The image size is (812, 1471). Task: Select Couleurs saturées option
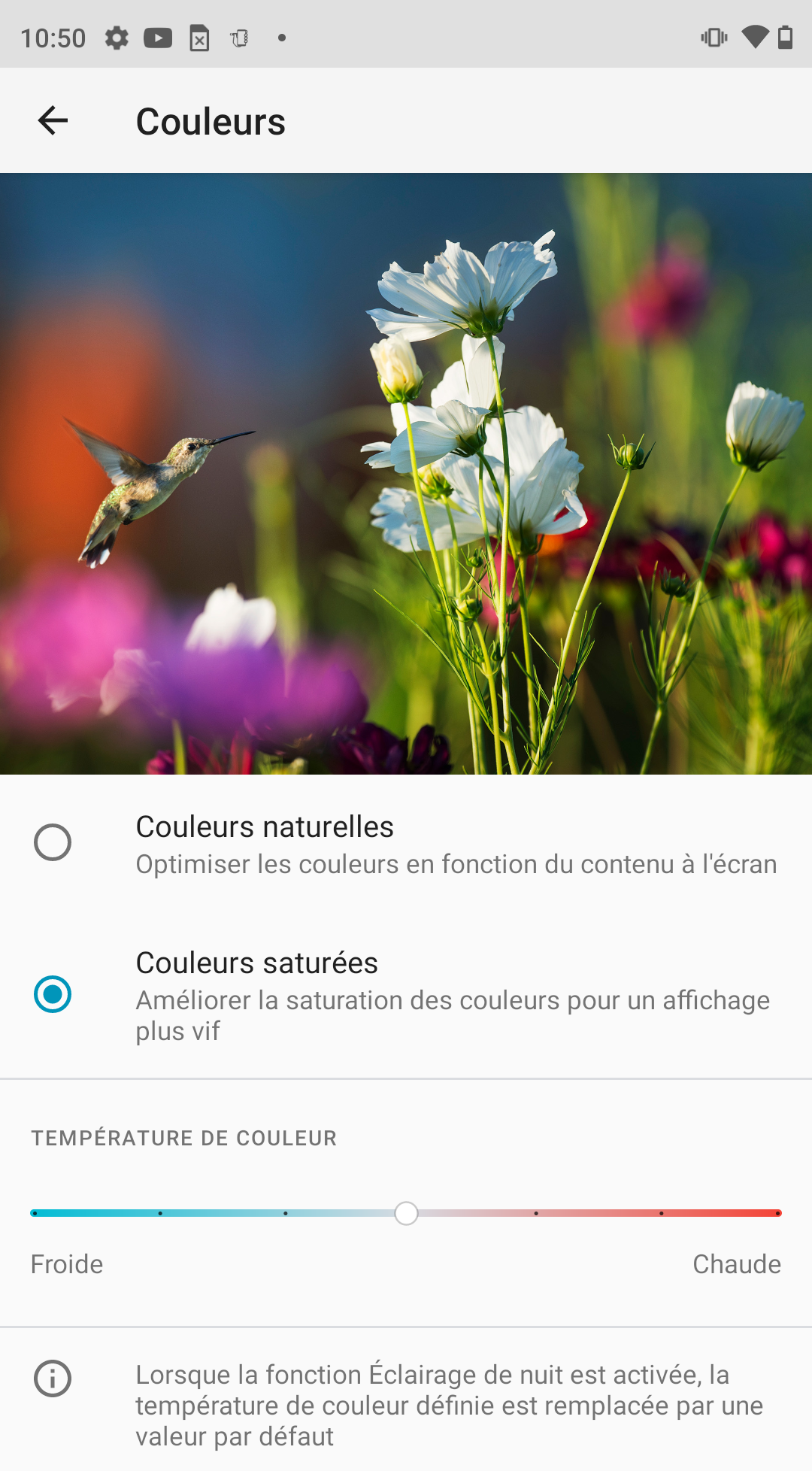pos(53,994)
